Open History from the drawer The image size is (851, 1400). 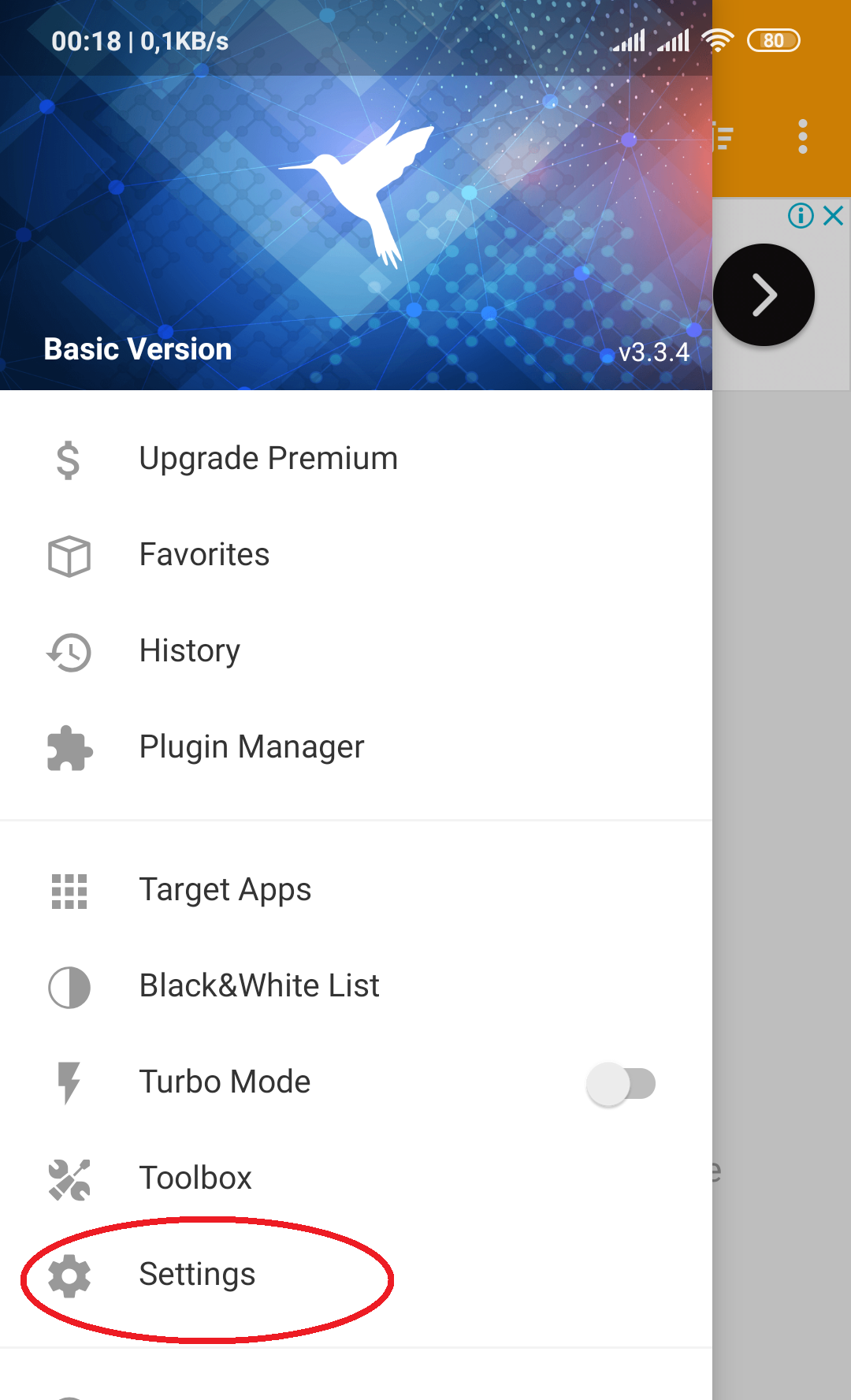tap(356, 651)
